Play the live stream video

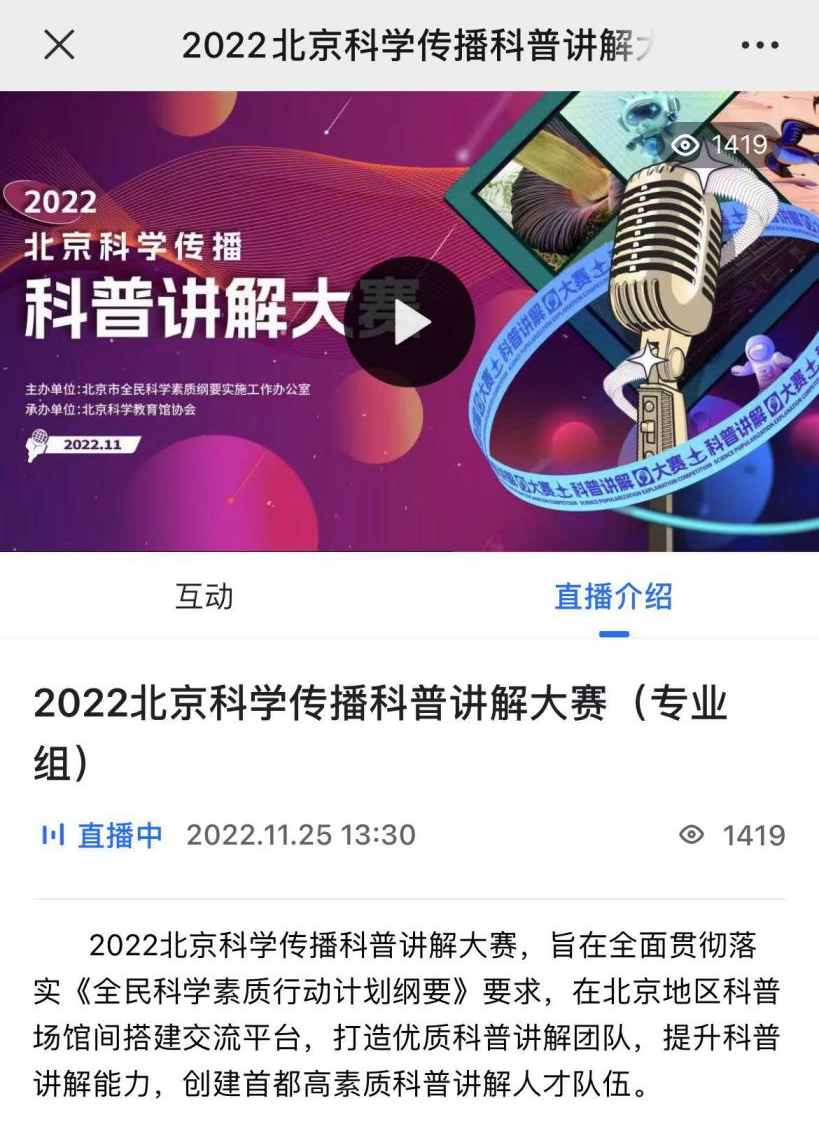410,322
